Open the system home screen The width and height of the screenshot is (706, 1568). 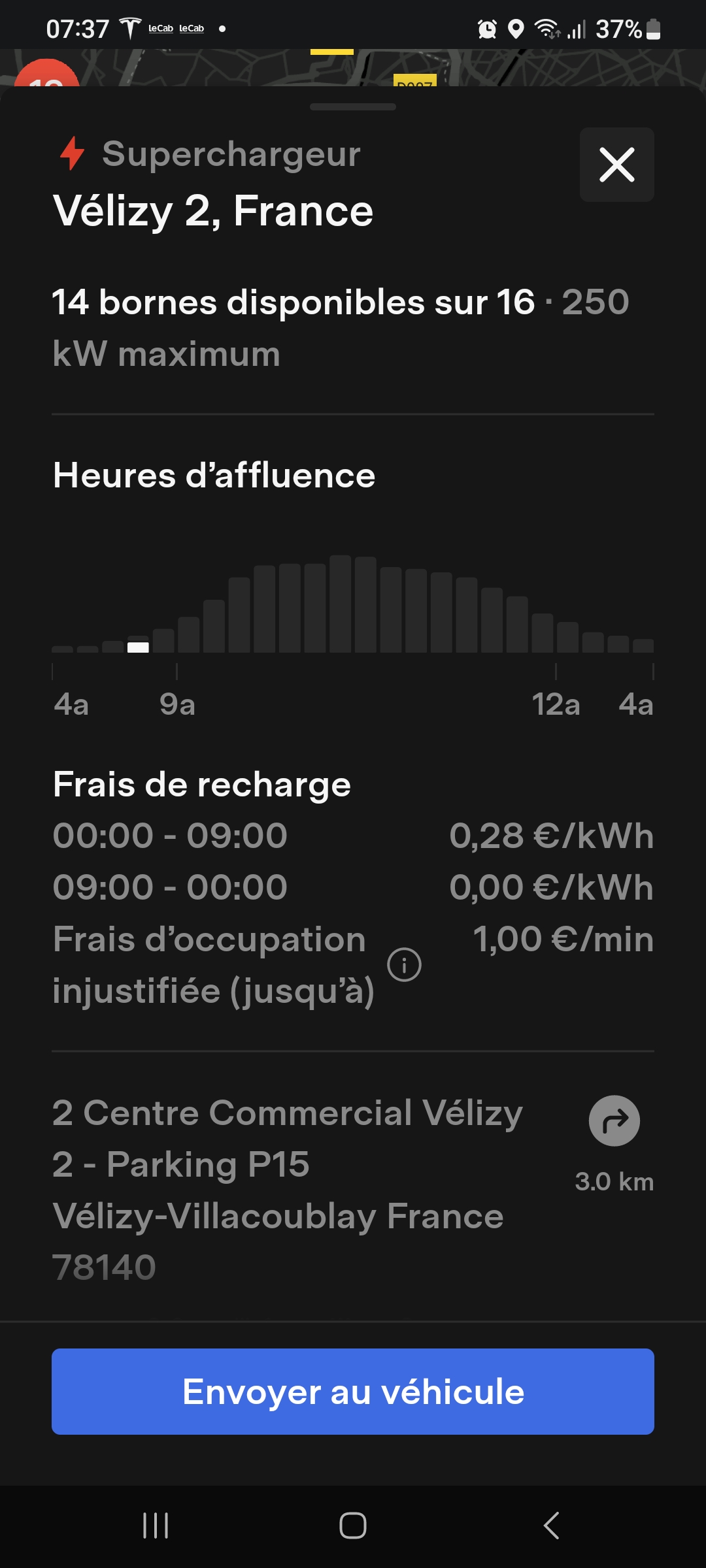point(353,1526)
